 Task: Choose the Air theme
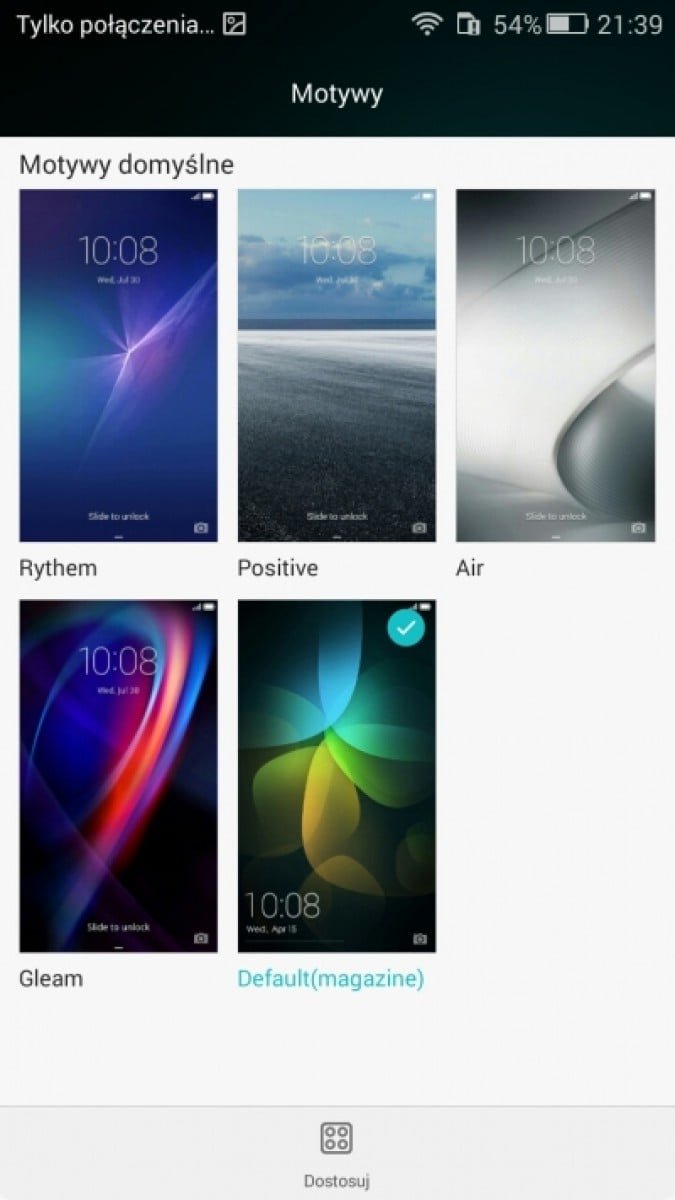coord(555,365)
